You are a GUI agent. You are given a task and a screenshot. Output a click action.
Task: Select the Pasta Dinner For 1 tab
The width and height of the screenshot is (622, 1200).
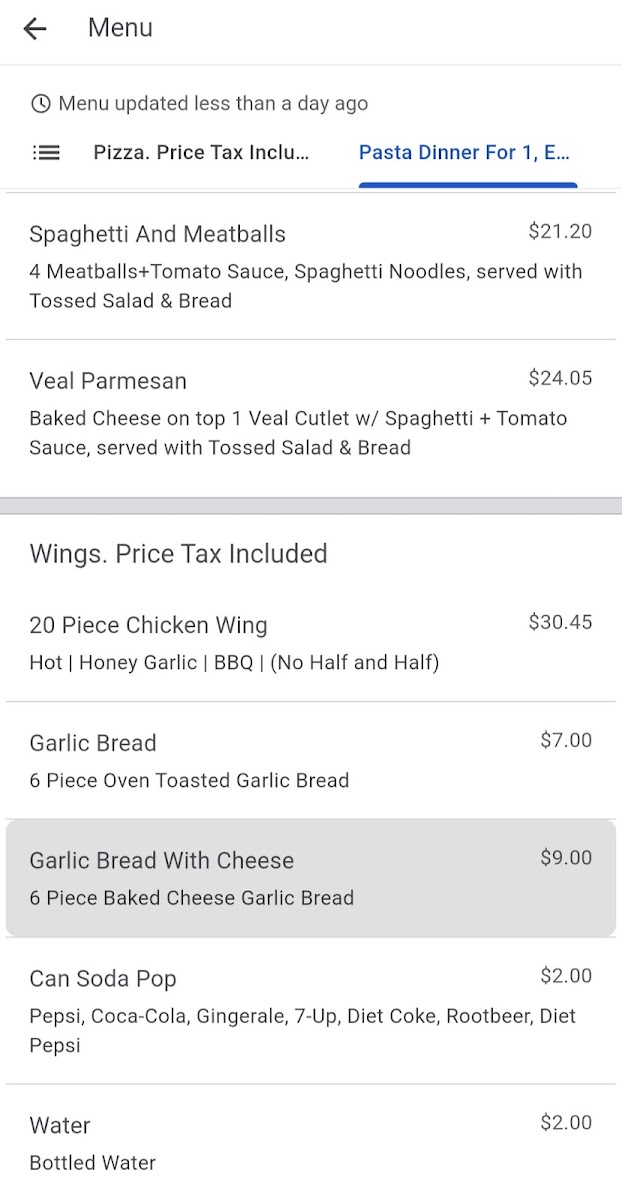pos(465,152)
